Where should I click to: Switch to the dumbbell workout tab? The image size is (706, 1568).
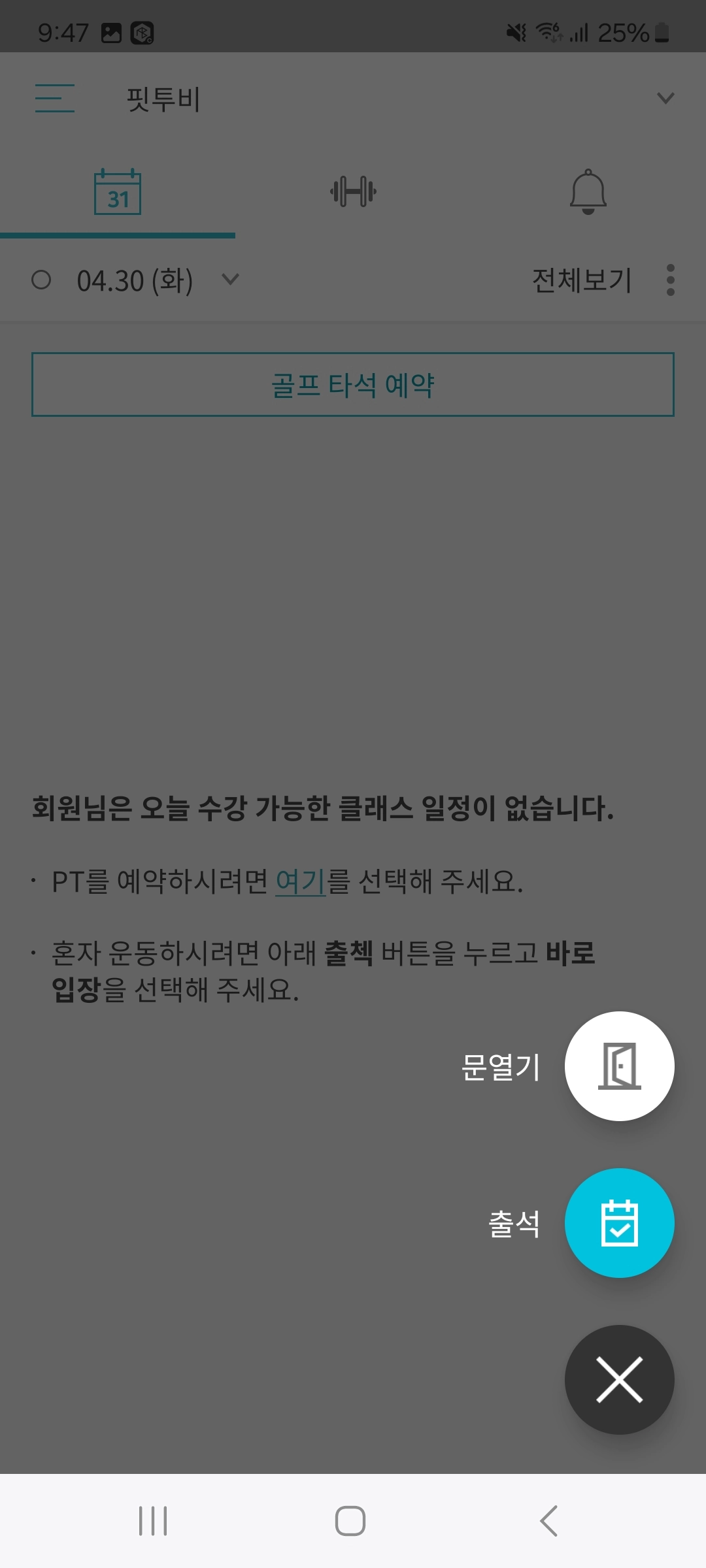click(x=353, y=192)
